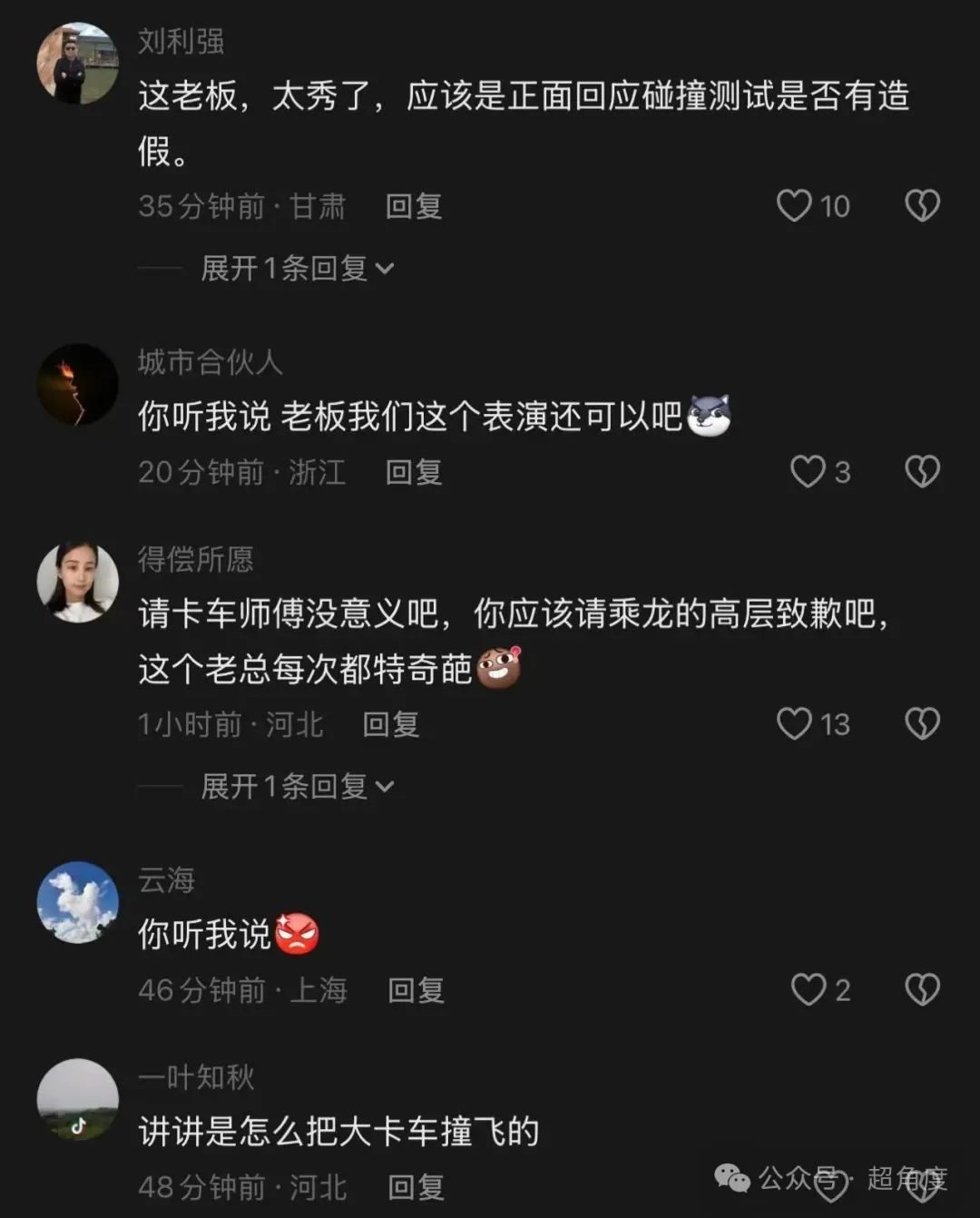Dislike 城市合伙人's comment
This screenshot has height=1218, width=980.
click(x=922, y=472)
